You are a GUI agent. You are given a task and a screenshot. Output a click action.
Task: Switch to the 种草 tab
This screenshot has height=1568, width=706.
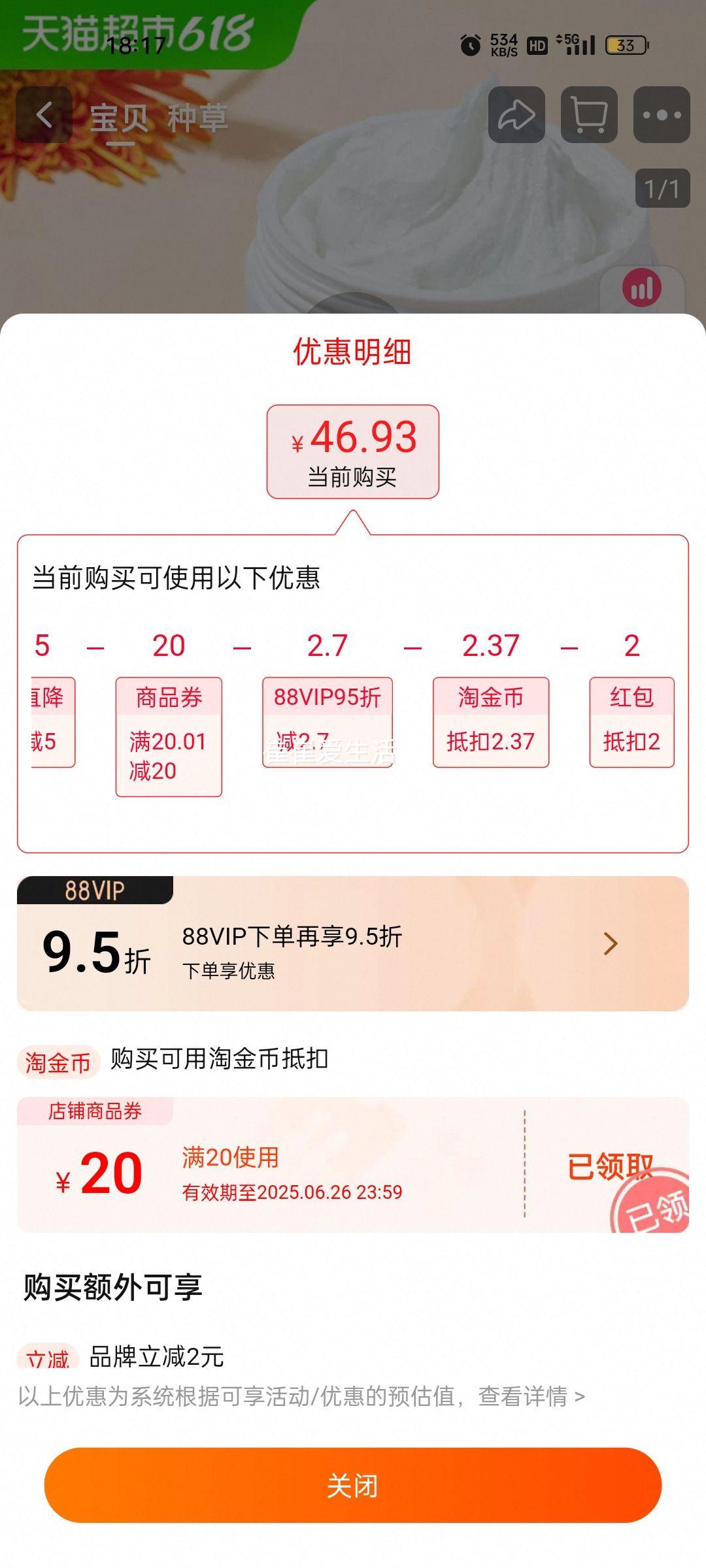(197, 118)
